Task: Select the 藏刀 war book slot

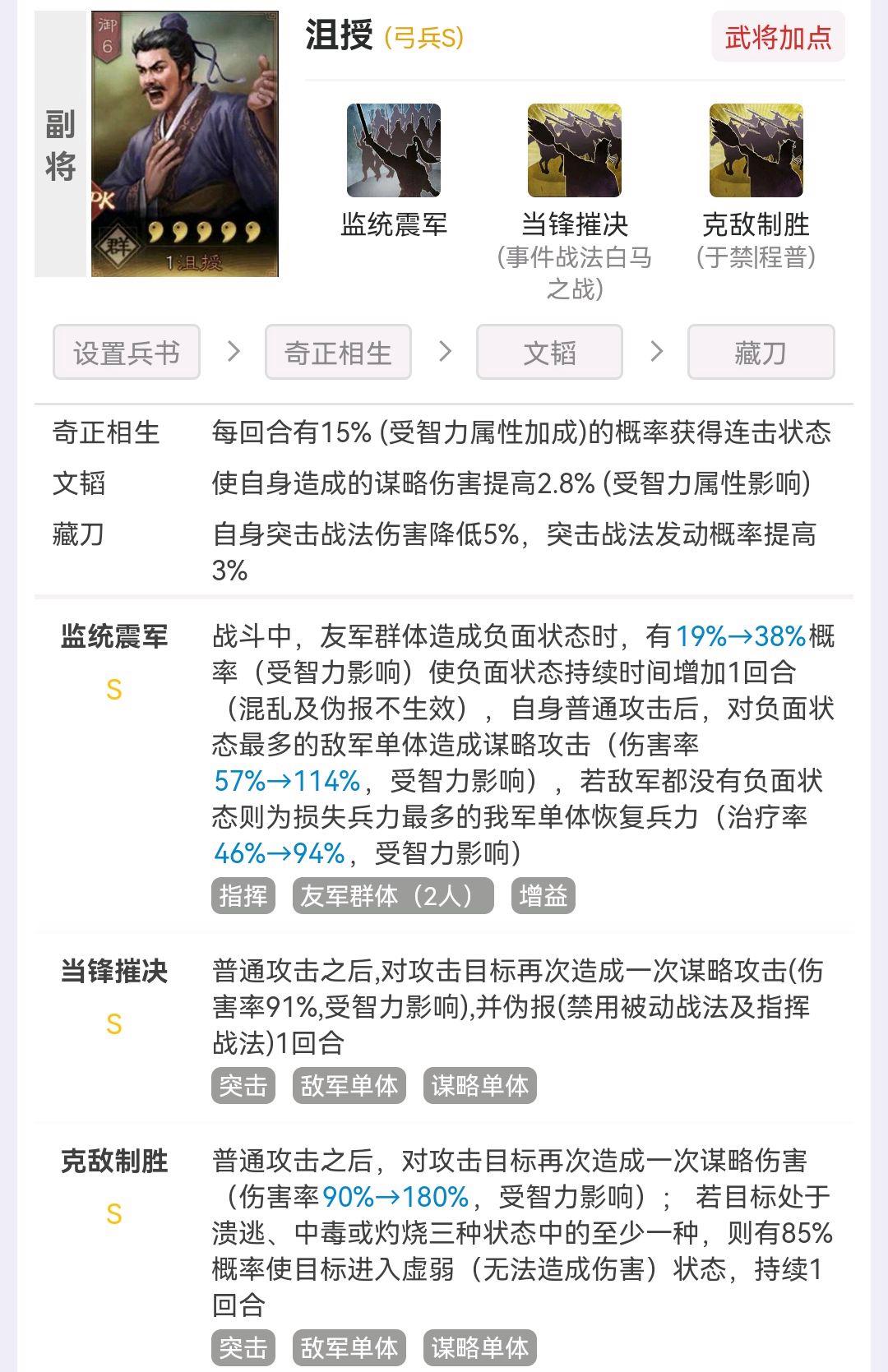Action: click(x=761, y=353)
